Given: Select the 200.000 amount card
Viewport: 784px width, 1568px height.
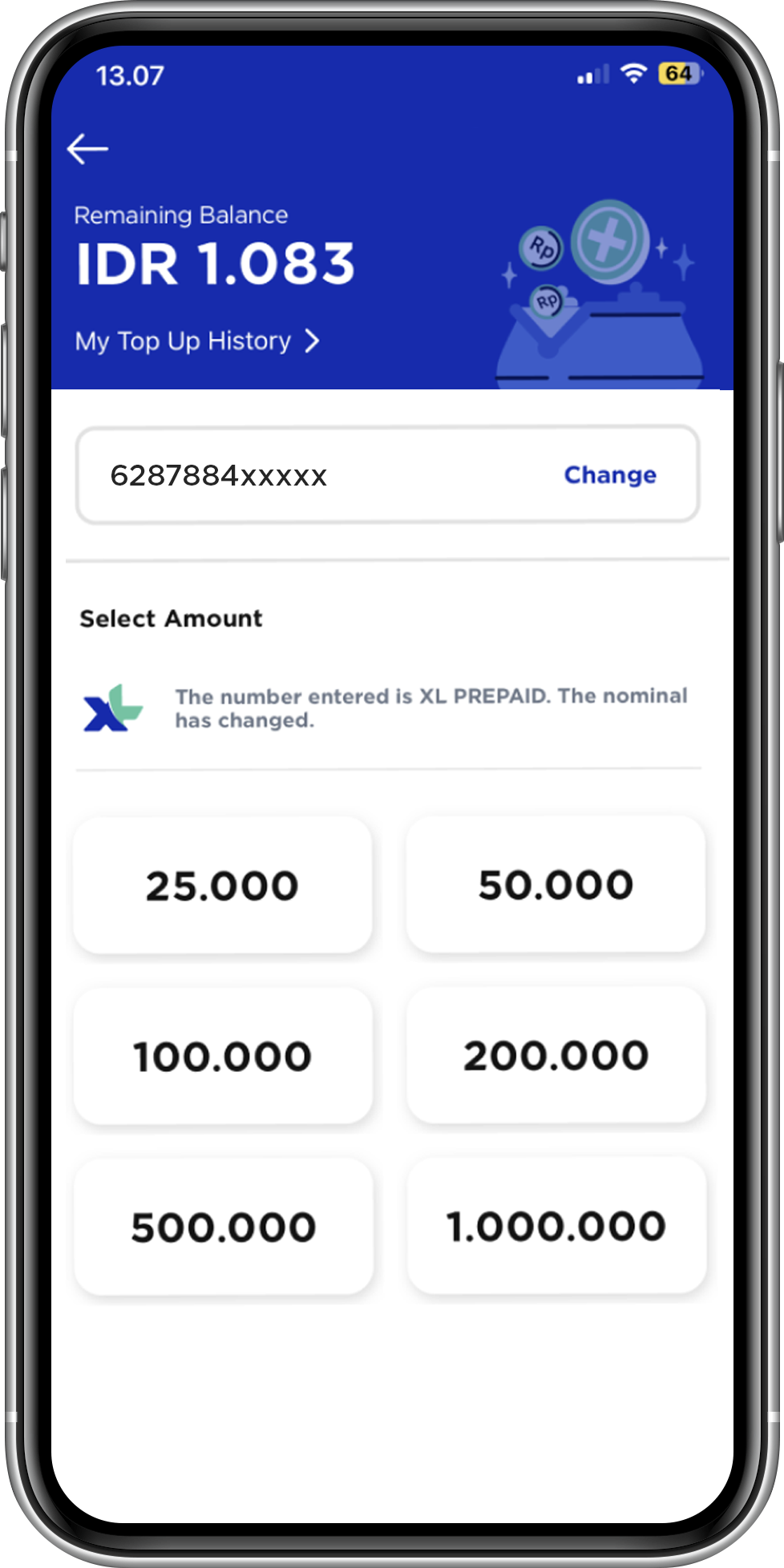Looking at the screenshot, I should click(x=556, y=1055).
